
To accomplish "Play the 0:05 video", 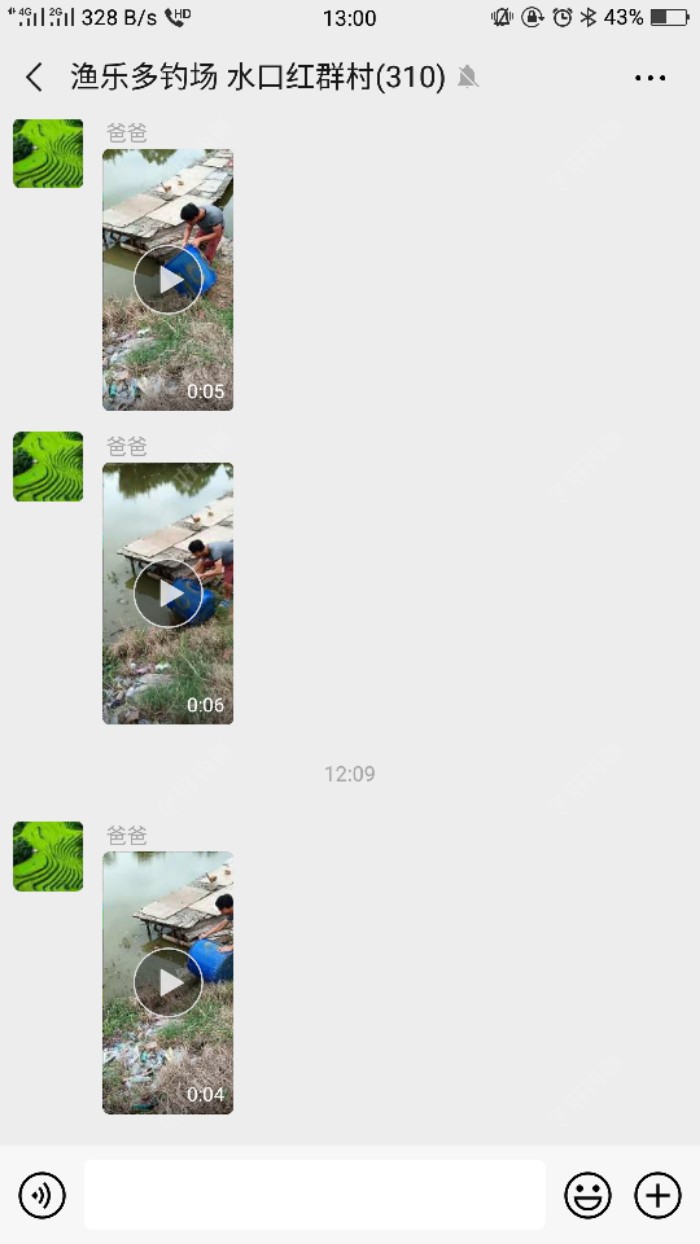I will tap(168, 280).
